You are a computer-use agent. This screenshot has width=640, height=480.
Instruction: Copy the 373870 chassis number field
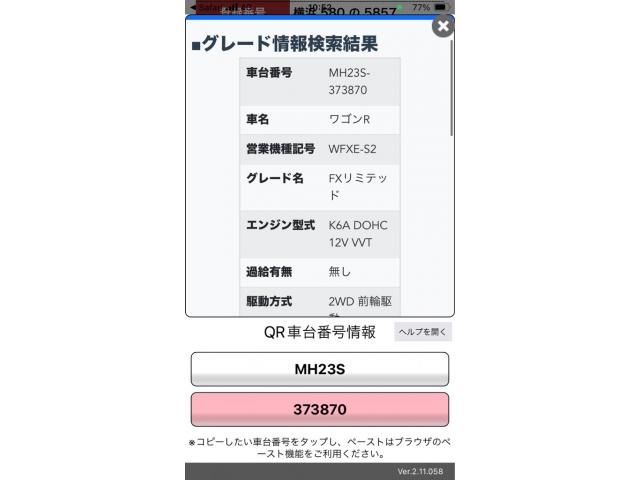click(x=319, y=410)
